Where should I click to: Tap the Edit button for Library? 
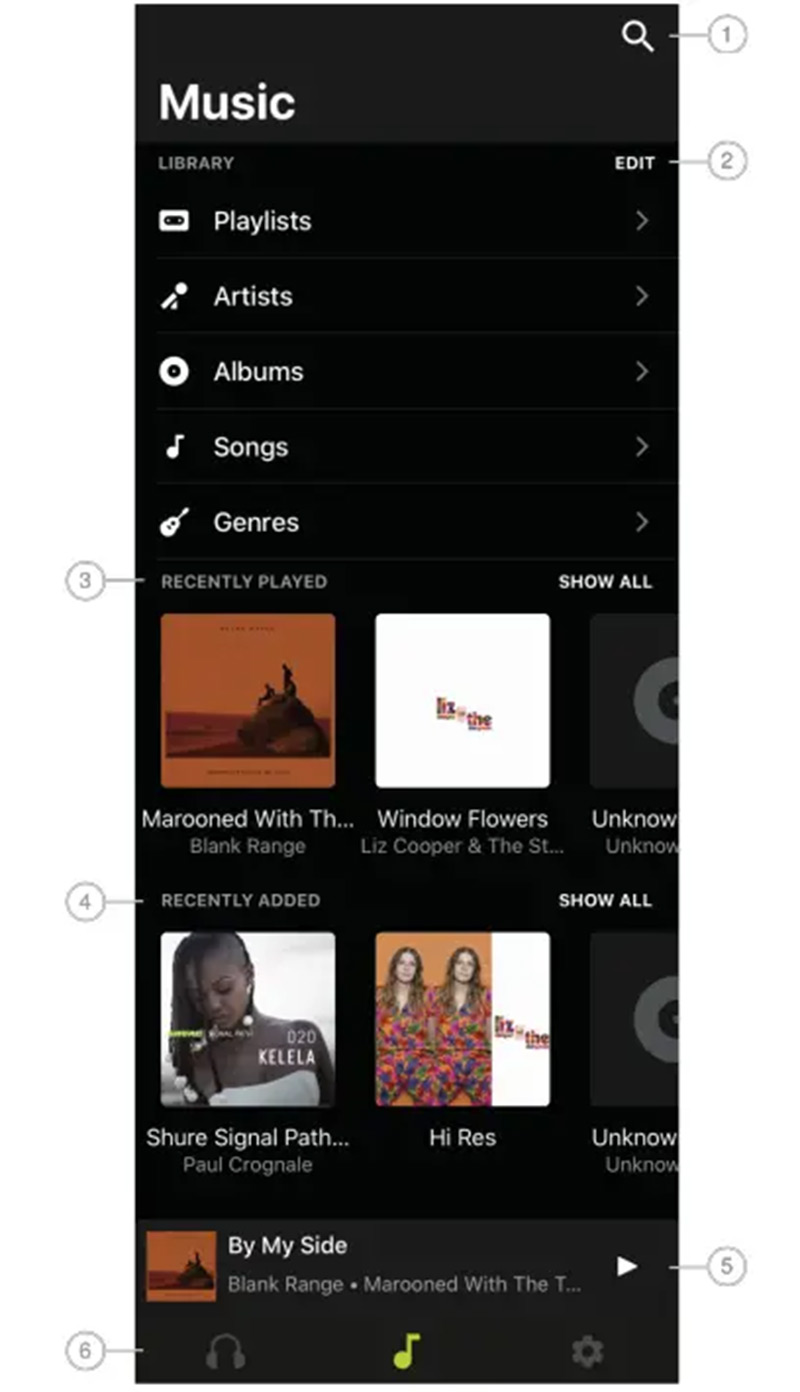click(634, 163)
